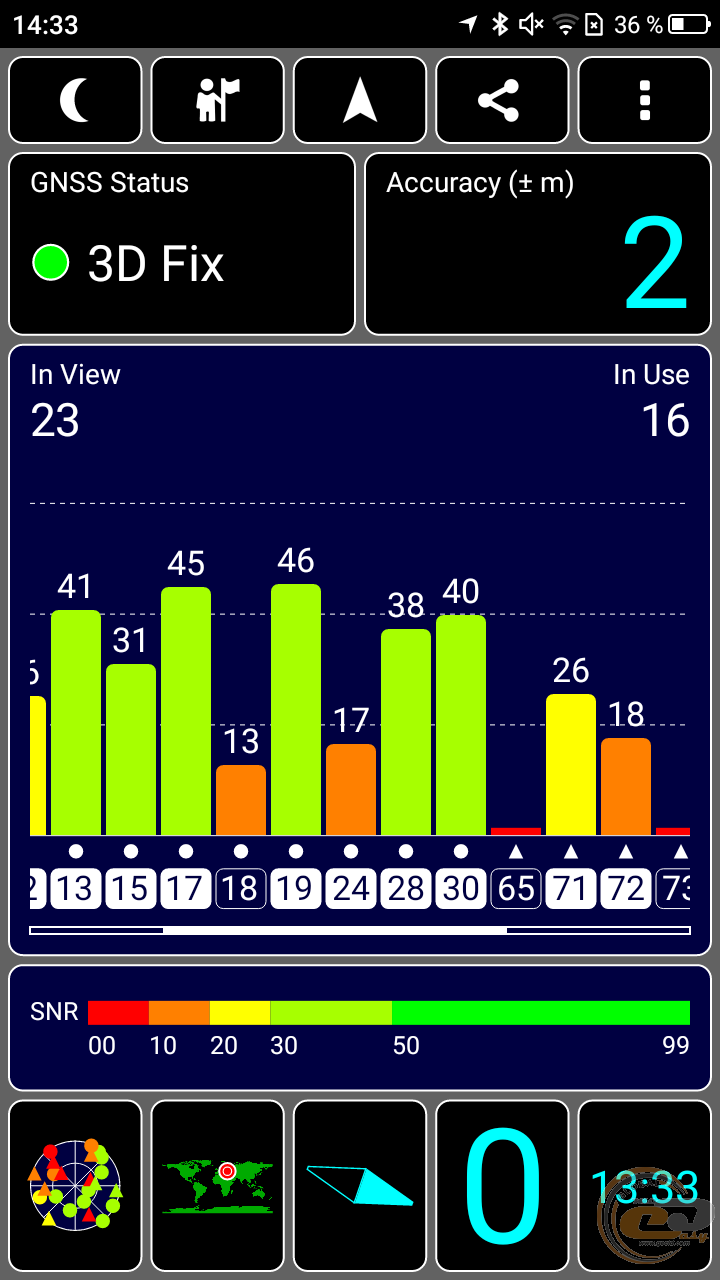Open the time tile showing 13:33
720x1280 pixels.
pos(644,1186)
